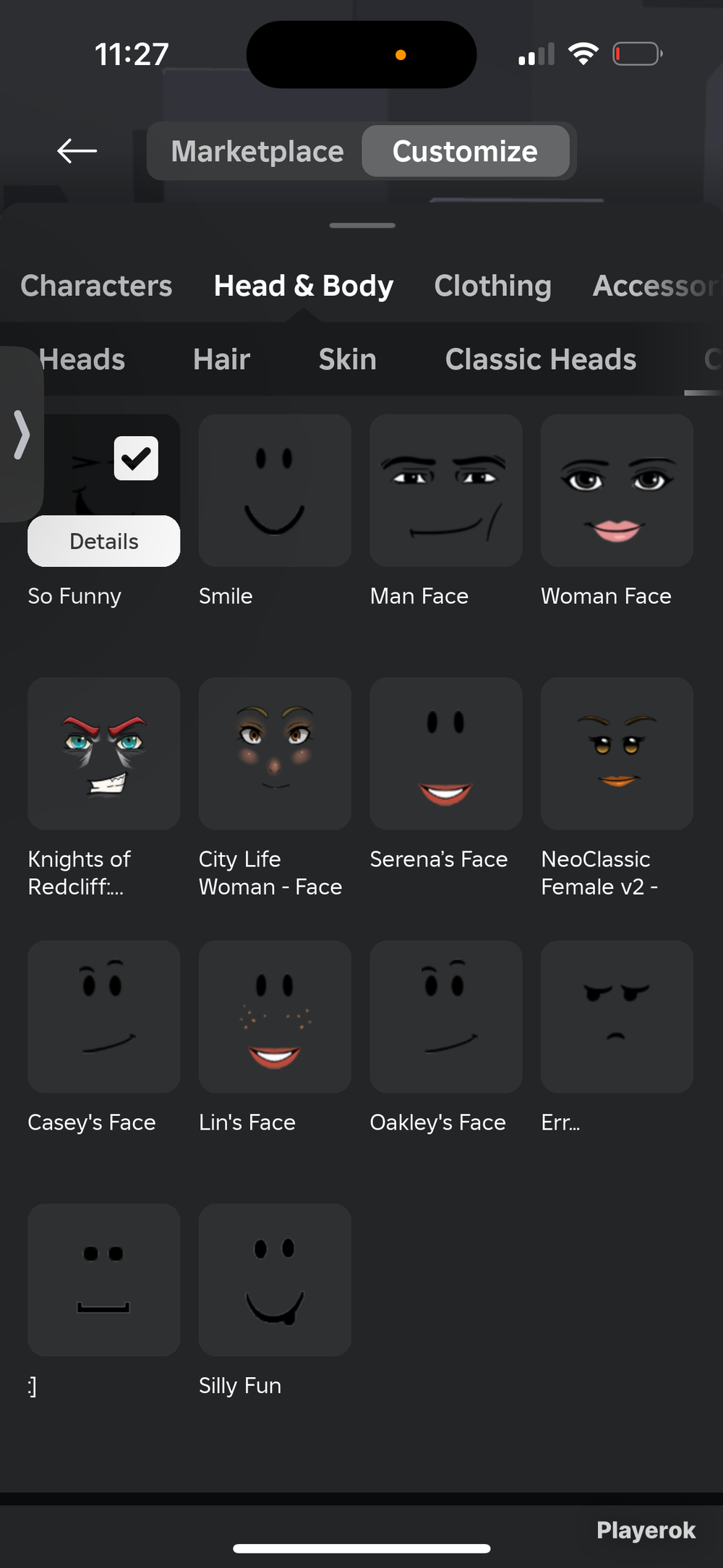Viewport: 723px width, 1568px height.
Task: Uncheck the So Funny face checkbox
Action: click(136, 458)
